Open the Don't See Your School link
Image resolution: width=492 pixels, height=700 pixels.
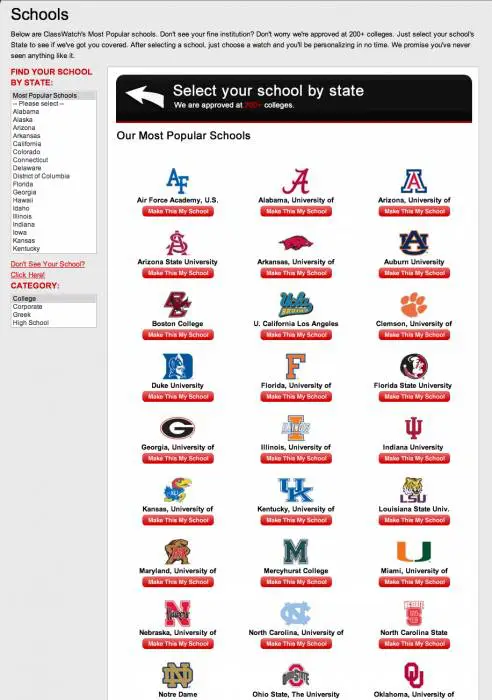(x=48, y=264)
